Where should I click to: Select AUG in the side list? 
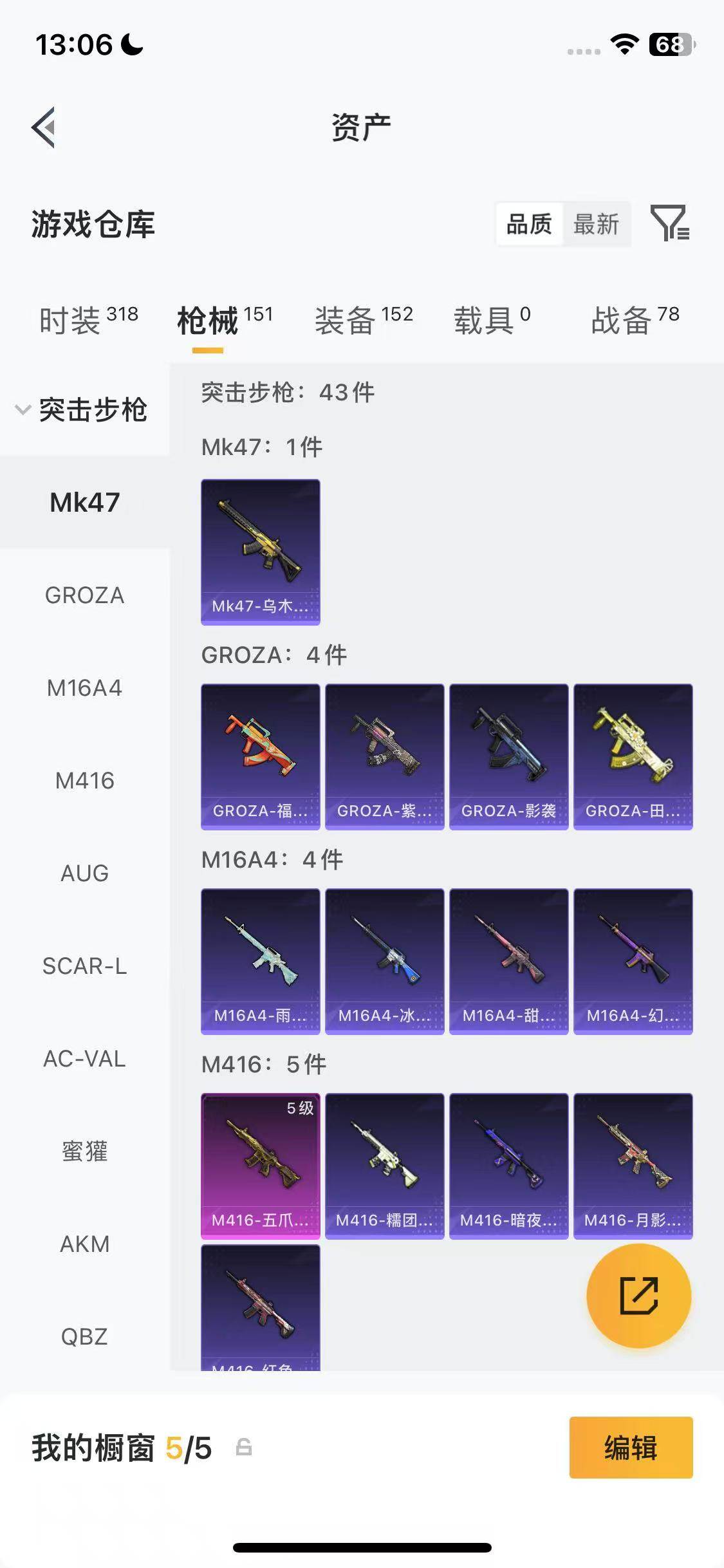coord(84,873)
